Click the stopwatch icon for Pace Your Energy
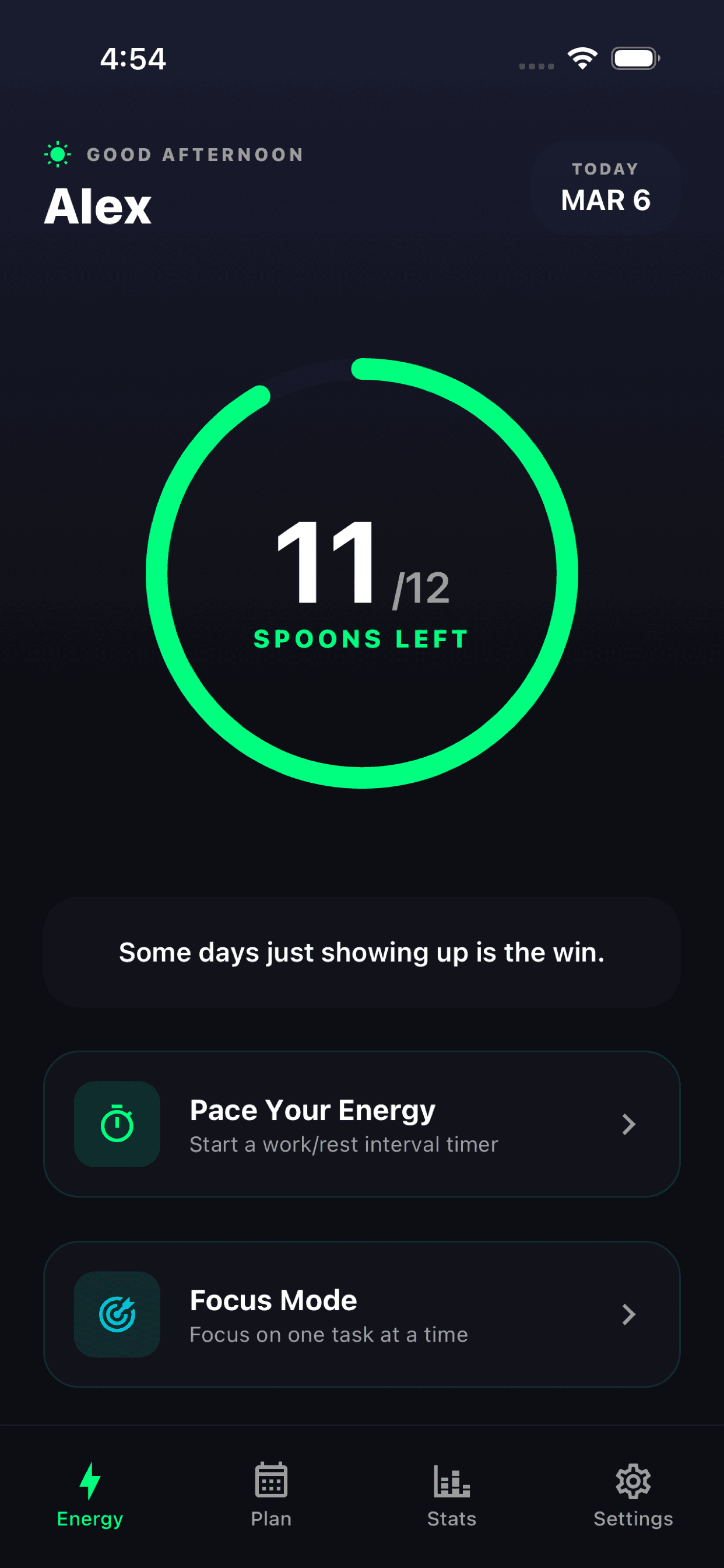724x1568 pixels. (117, 1125)
